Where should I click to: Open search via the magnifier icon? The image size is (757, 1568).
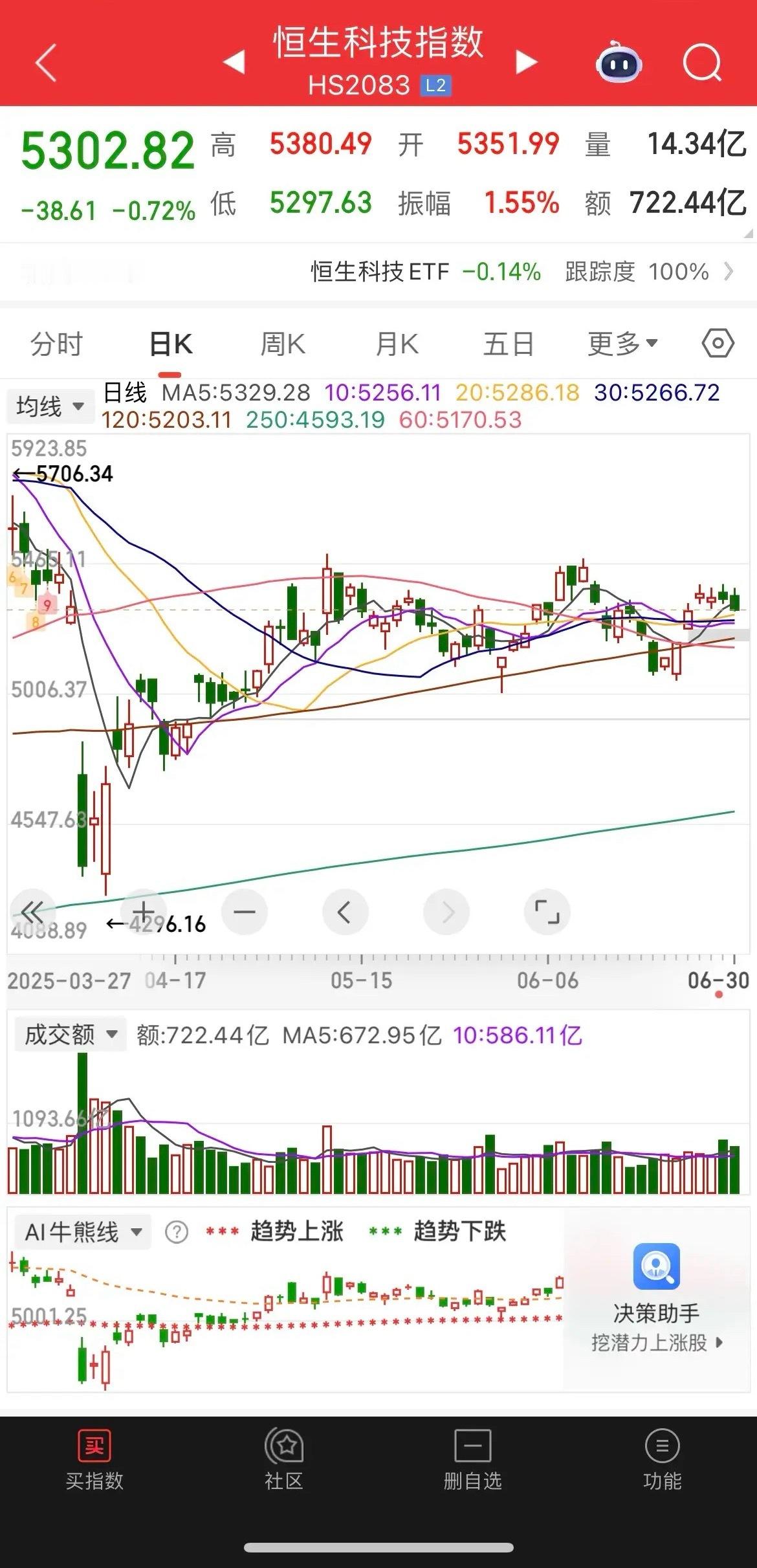click(703, 63)
